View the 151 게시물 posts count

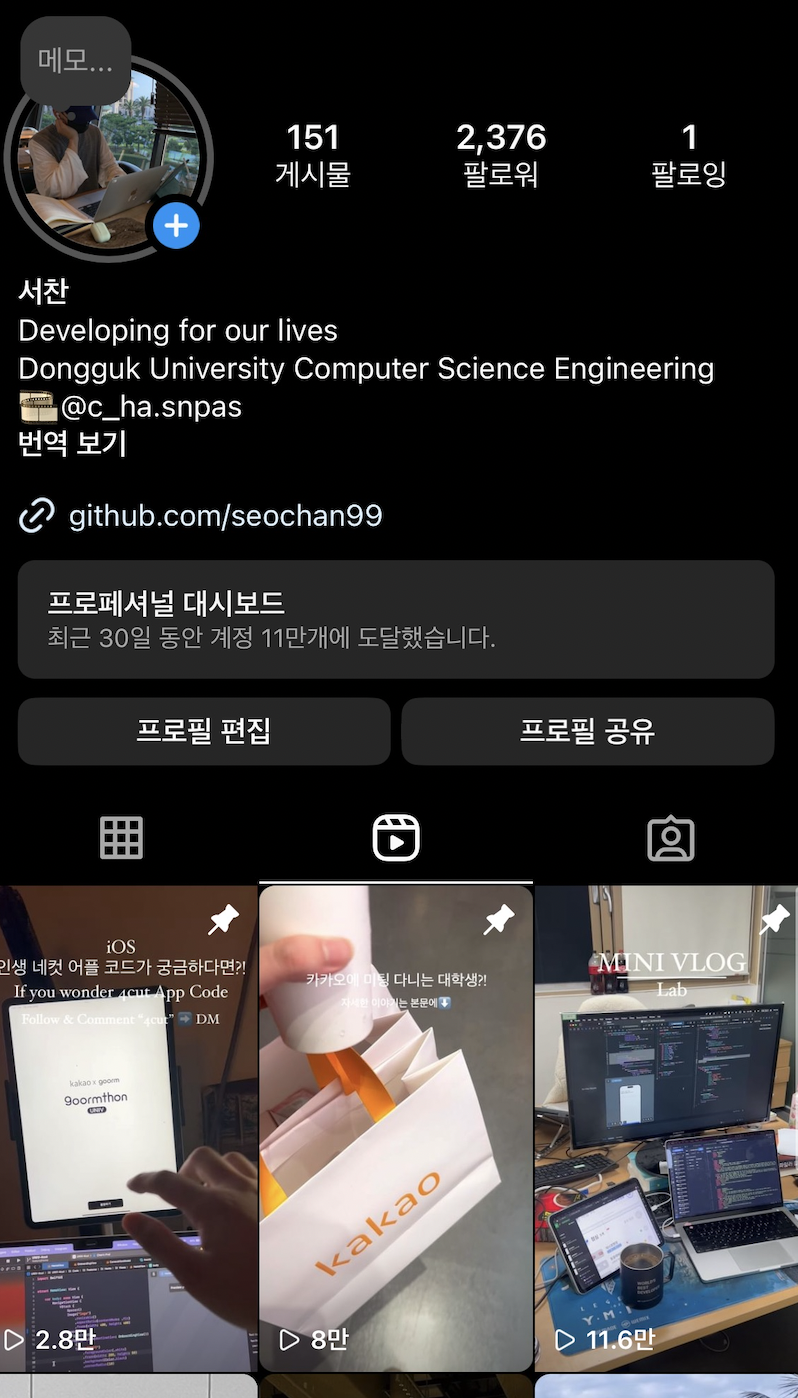313,154
